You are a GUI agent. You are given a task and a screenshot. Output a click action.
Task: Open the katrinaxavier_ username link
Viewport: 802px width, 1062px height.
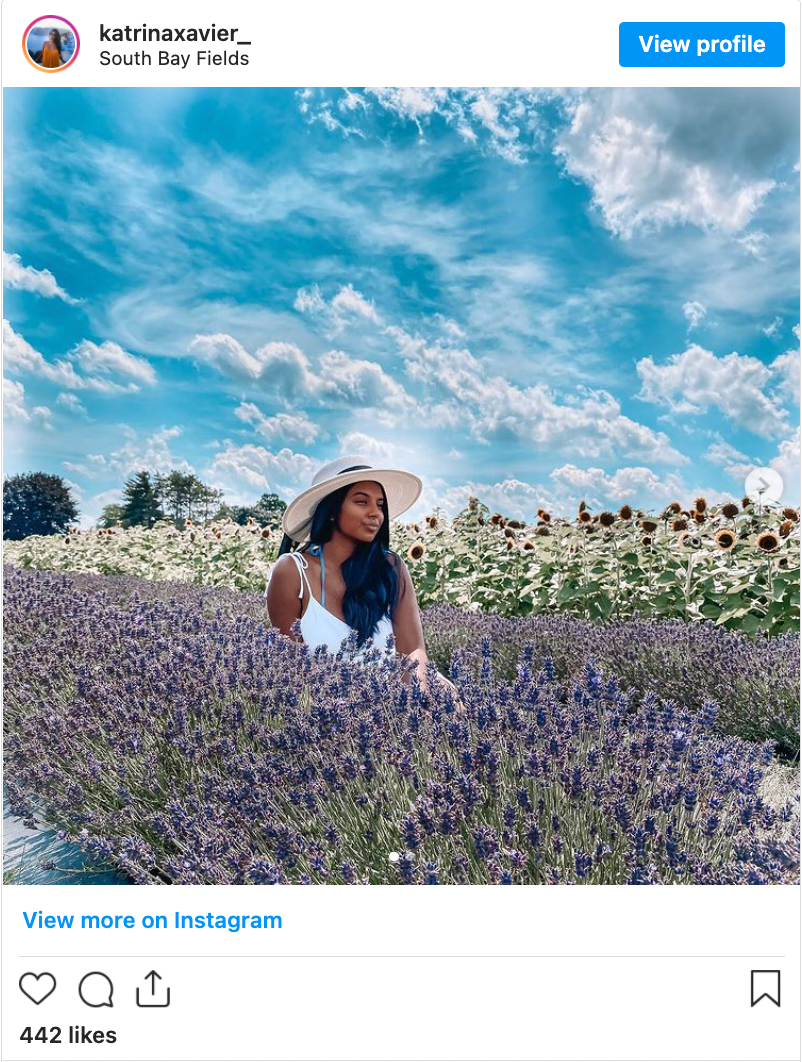(175, 33)
